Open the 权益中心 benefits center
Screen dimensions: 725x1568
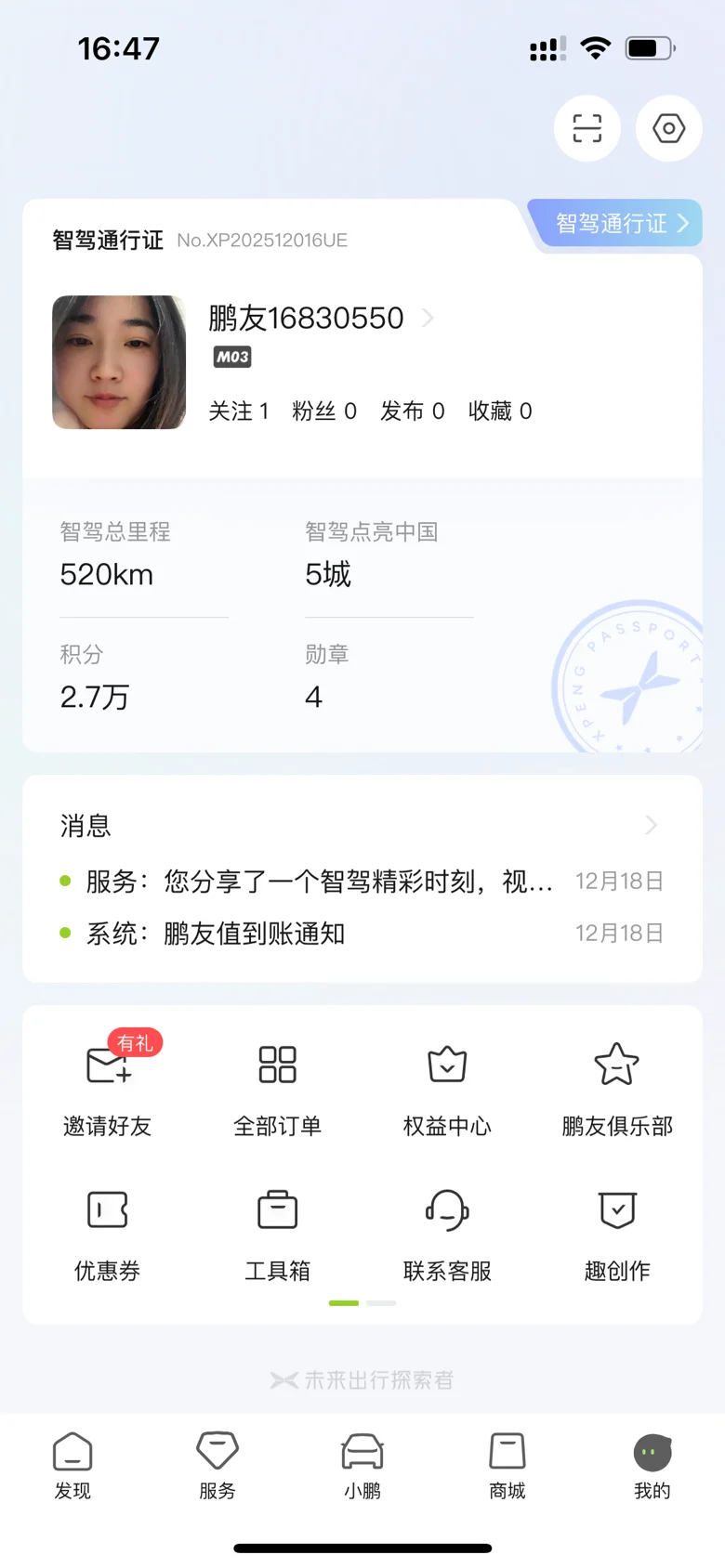pyautogui.click(x=447, y=1085)
